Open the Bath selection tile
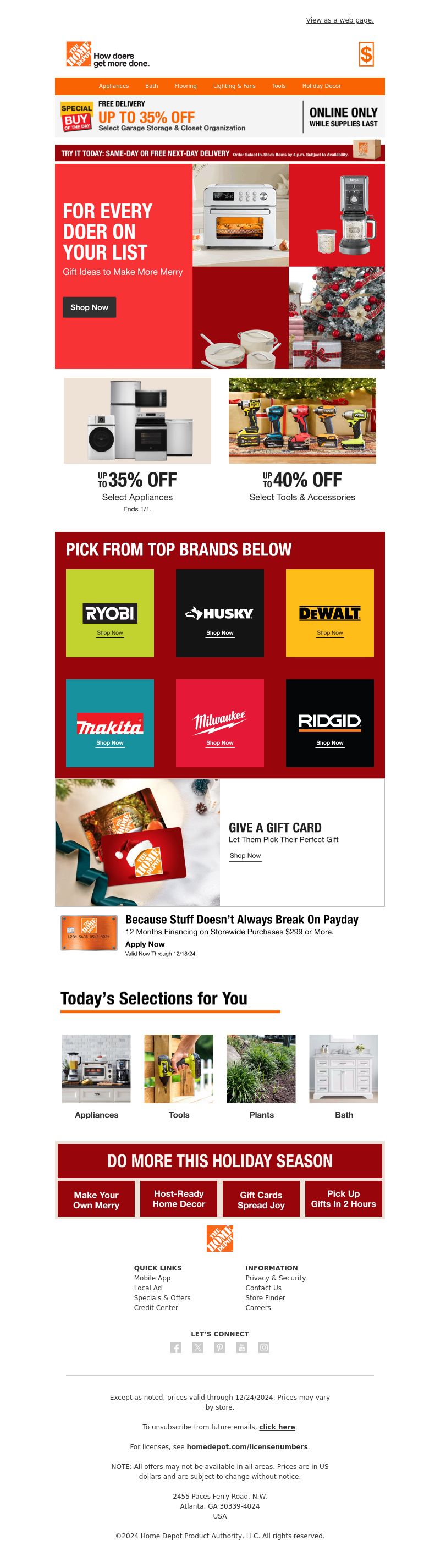 (x=344, y=1076)
